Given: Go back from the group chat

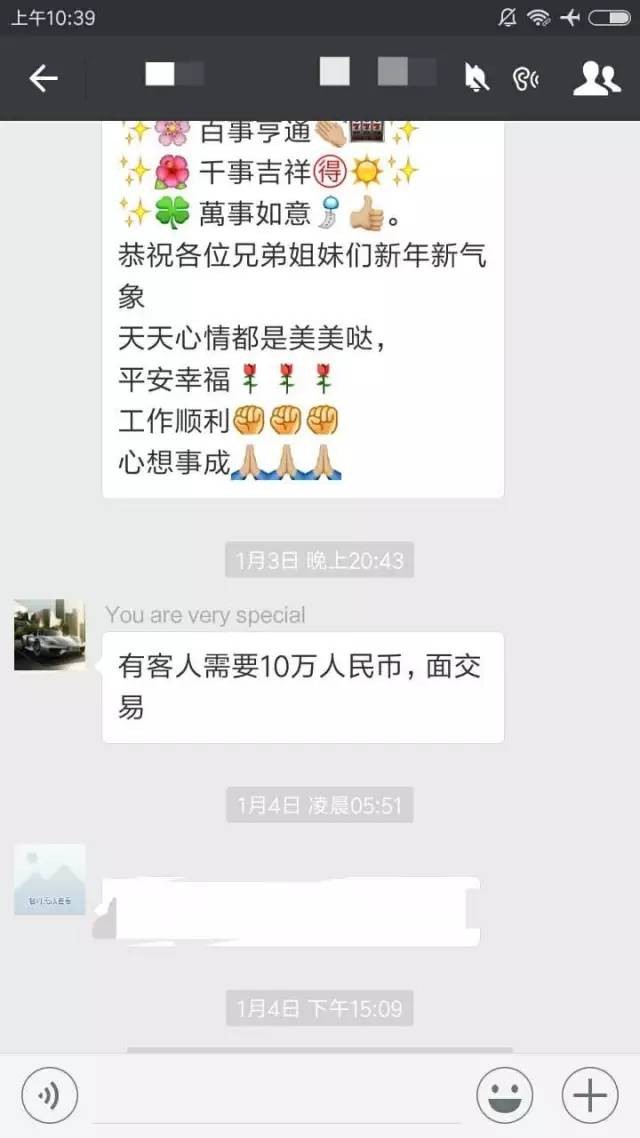Looking at the screenshot, I should click(x=43, y=78).
